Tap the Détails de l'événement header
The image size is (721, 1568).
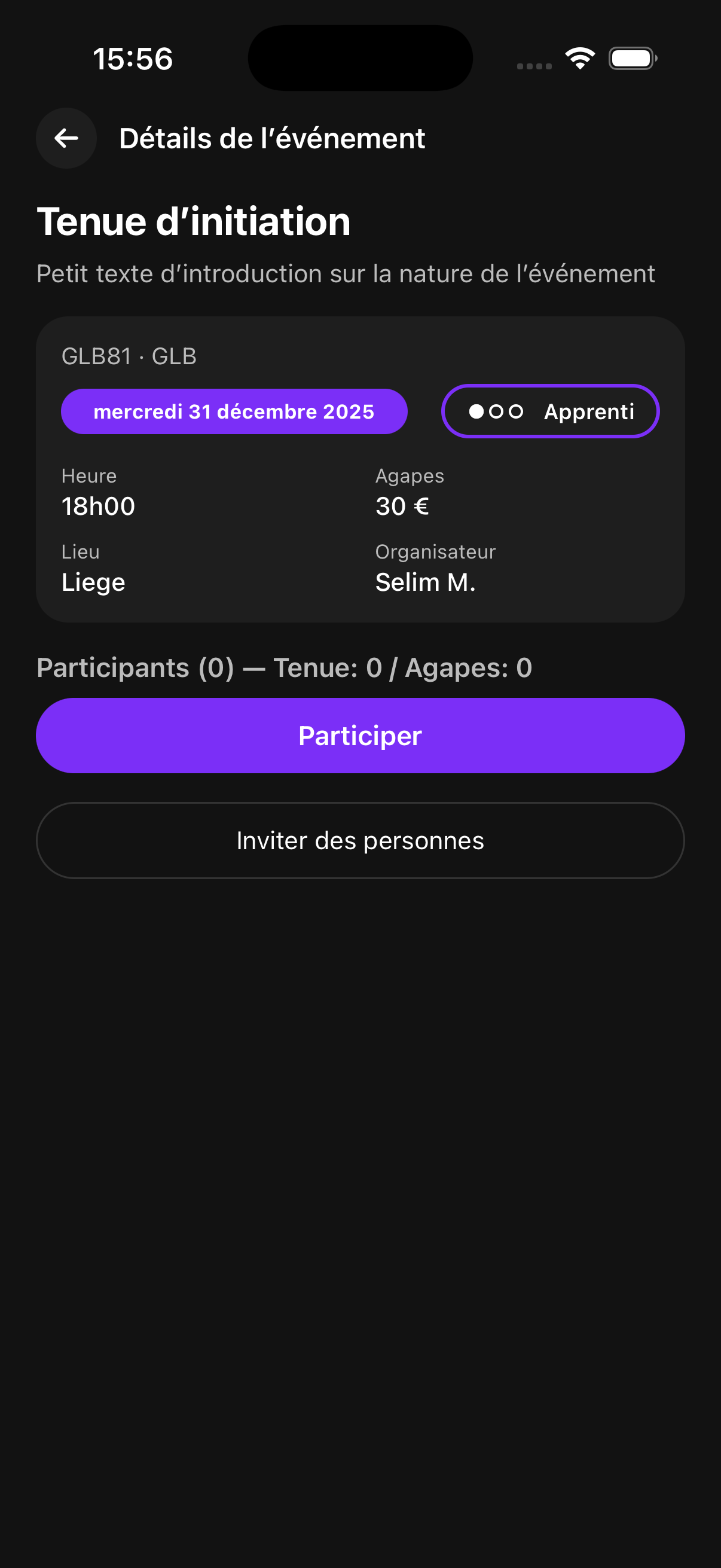click(272, 138)
